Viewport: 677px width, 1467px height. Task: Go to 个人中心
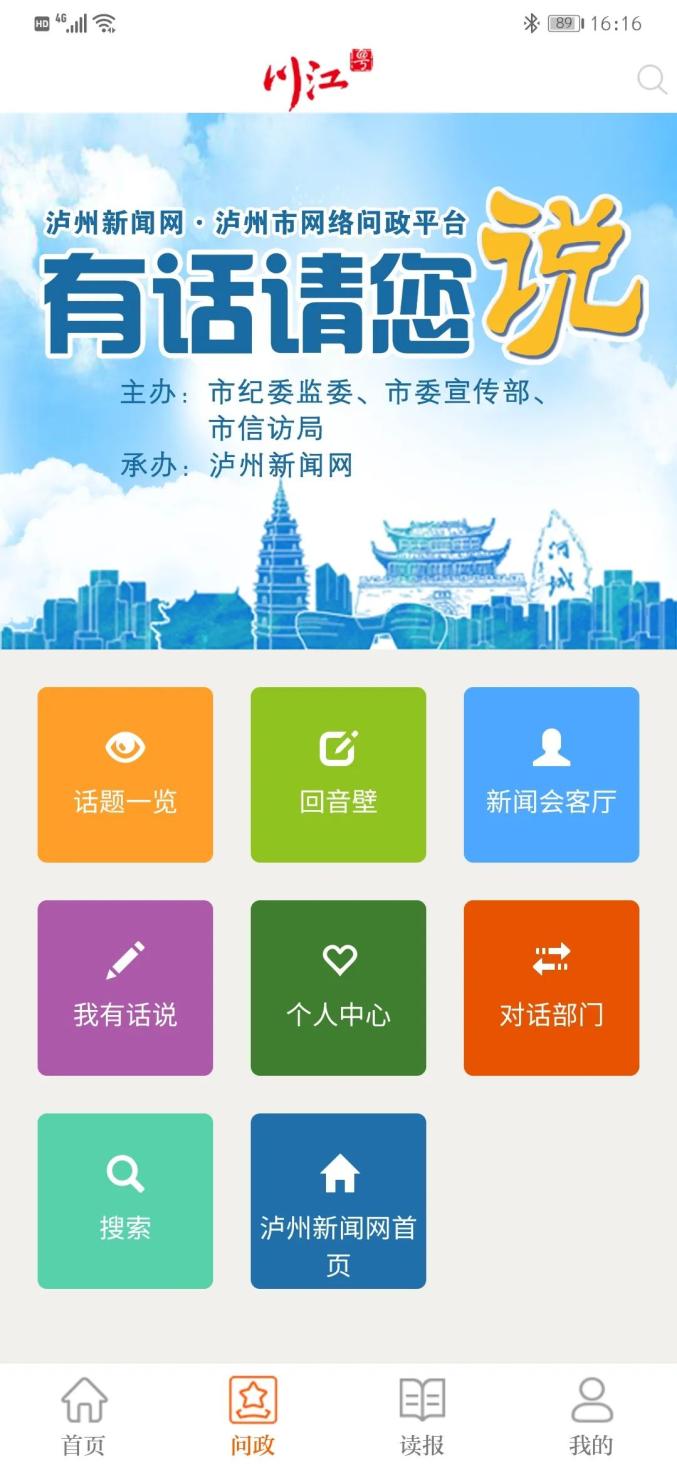pos(338,987)
